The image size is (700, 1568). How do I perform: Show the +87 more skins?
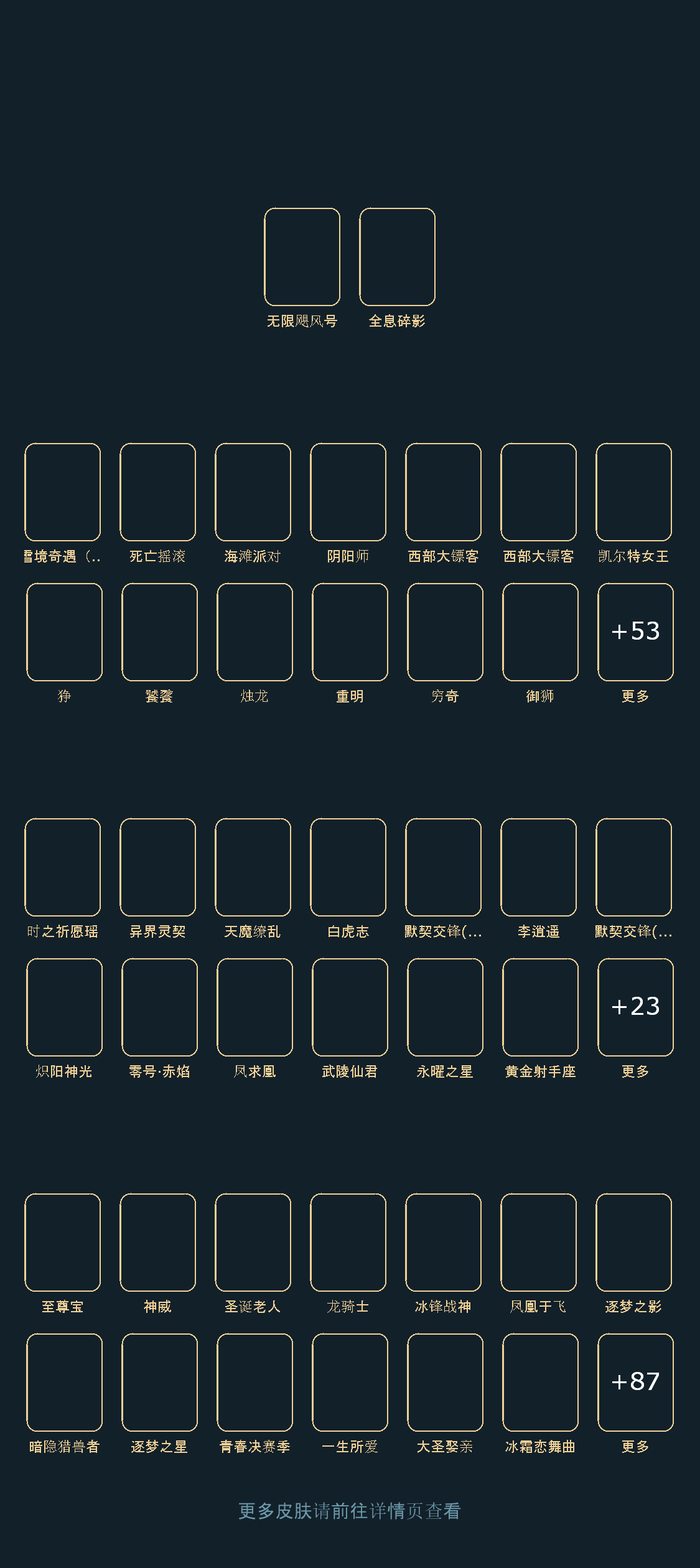click(x=635, y=1383)
